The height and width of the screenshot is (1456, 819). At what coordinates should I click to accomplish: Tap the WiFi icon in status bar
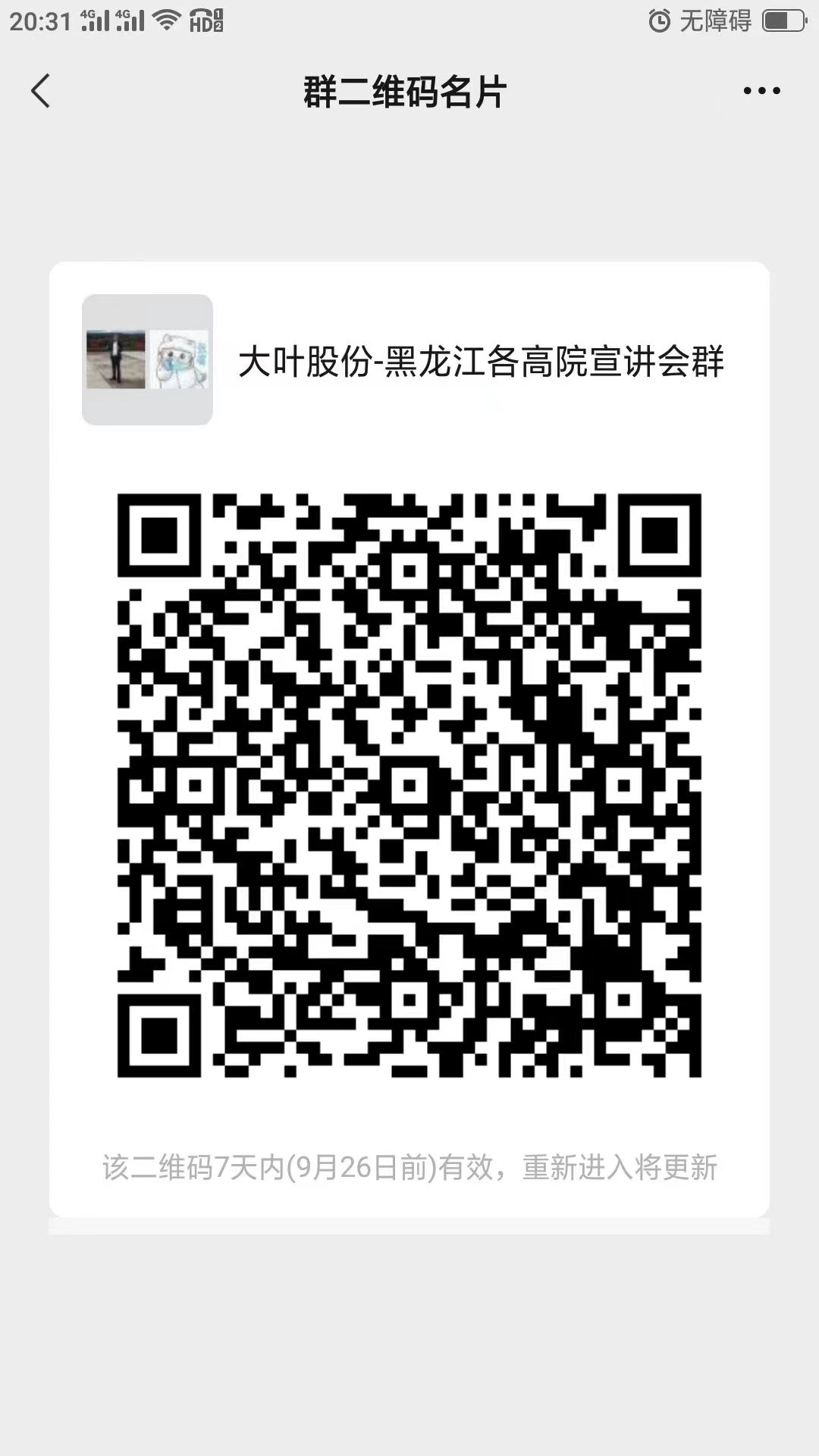(x=167, y=20)
